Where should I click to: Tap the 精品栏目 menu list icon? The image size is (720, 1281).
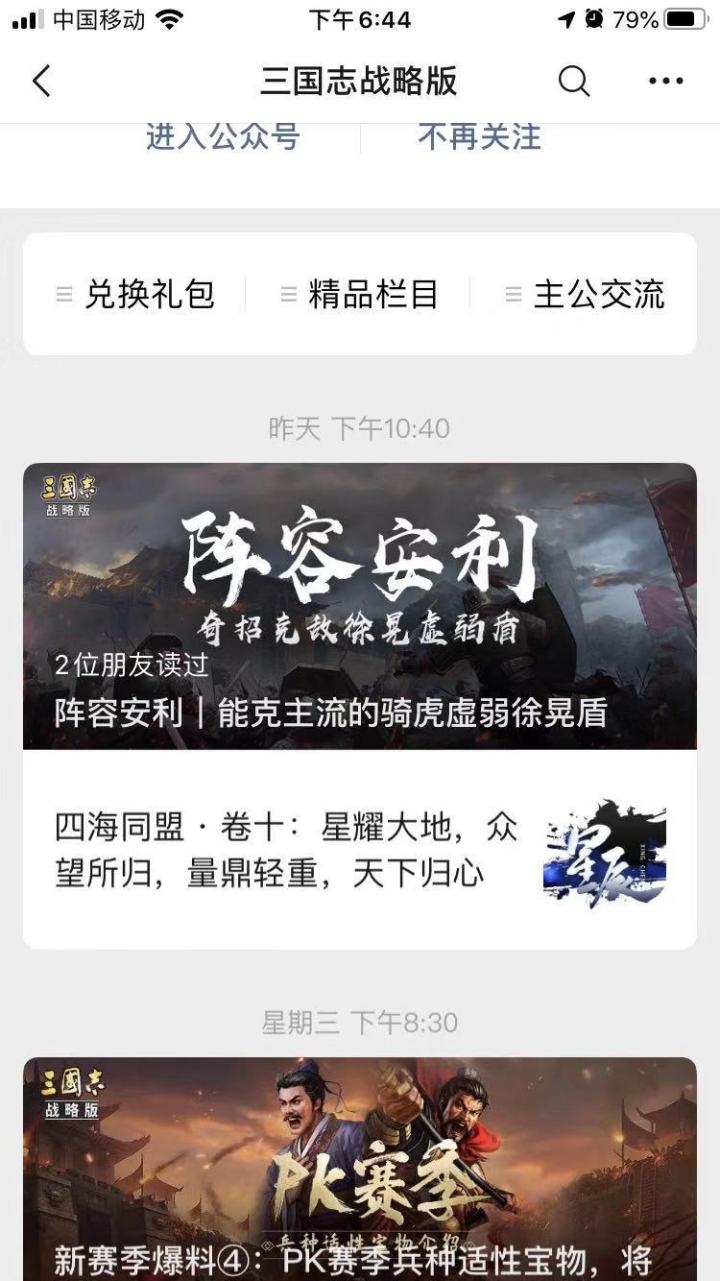tap(287, 295)
